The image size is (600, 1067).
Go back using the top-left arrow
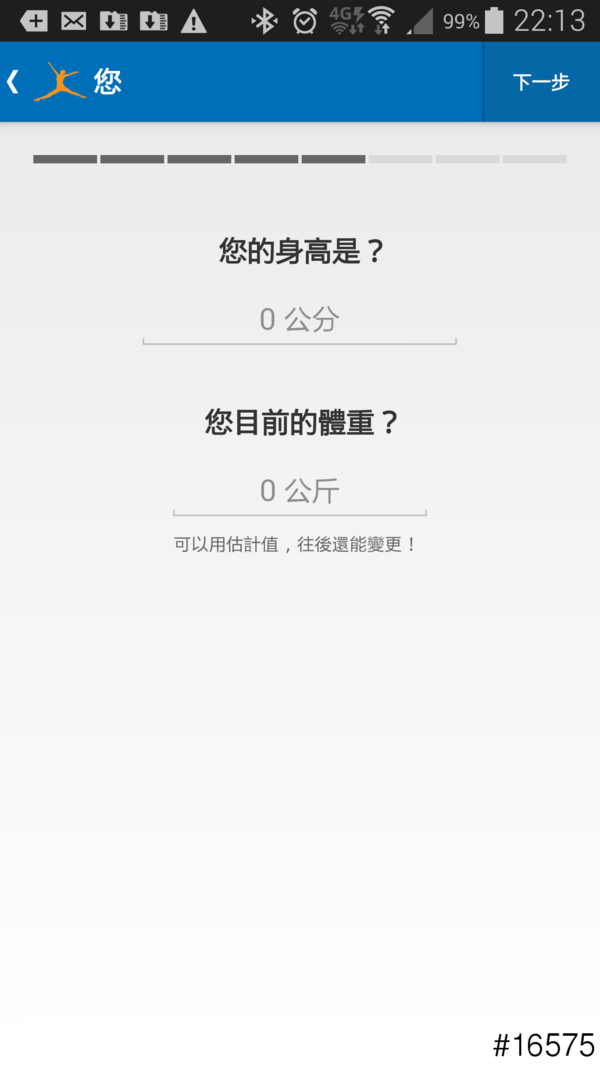point(14,82)
